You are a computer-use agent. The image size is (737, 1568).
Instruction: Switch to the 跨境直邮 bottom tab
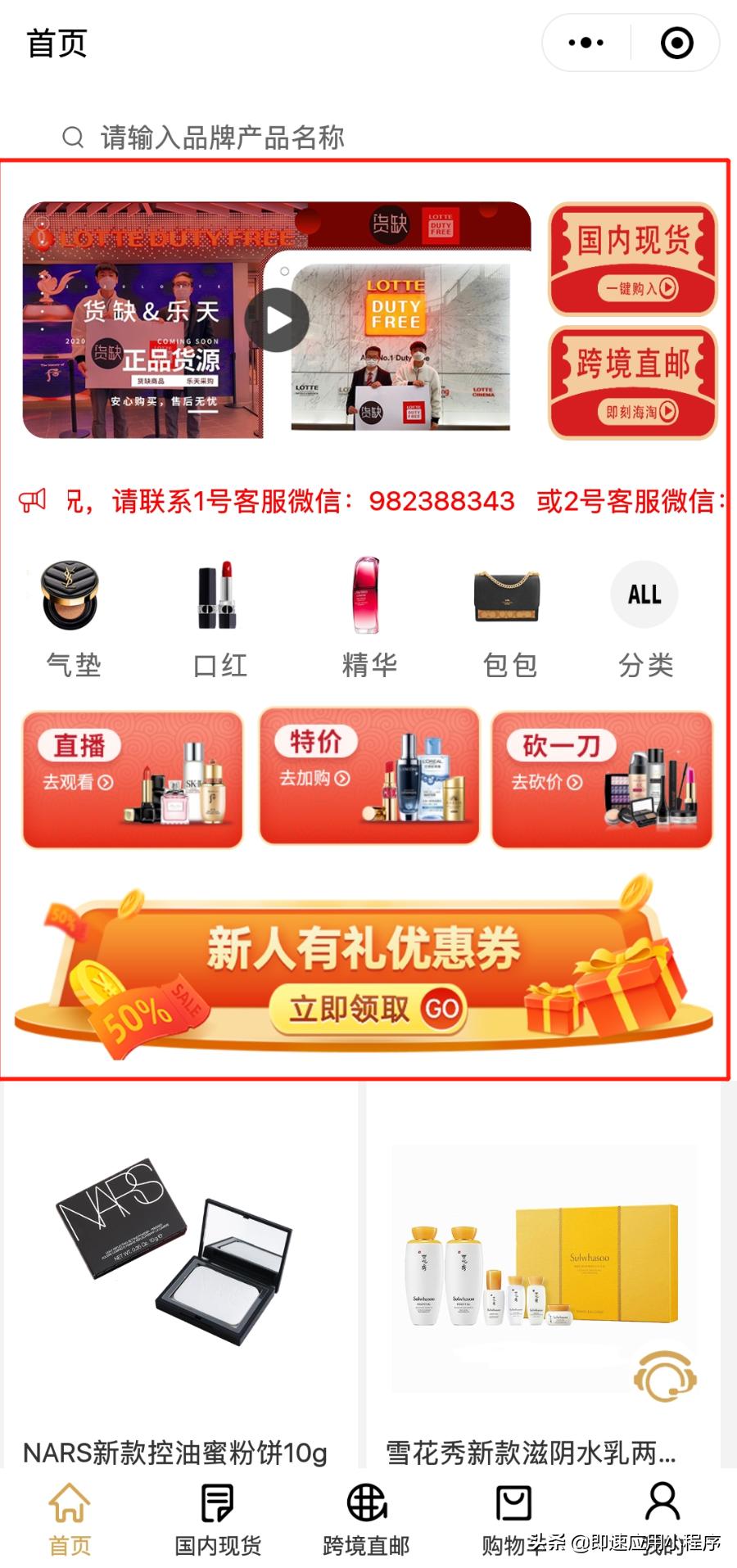pos(368,1507)
